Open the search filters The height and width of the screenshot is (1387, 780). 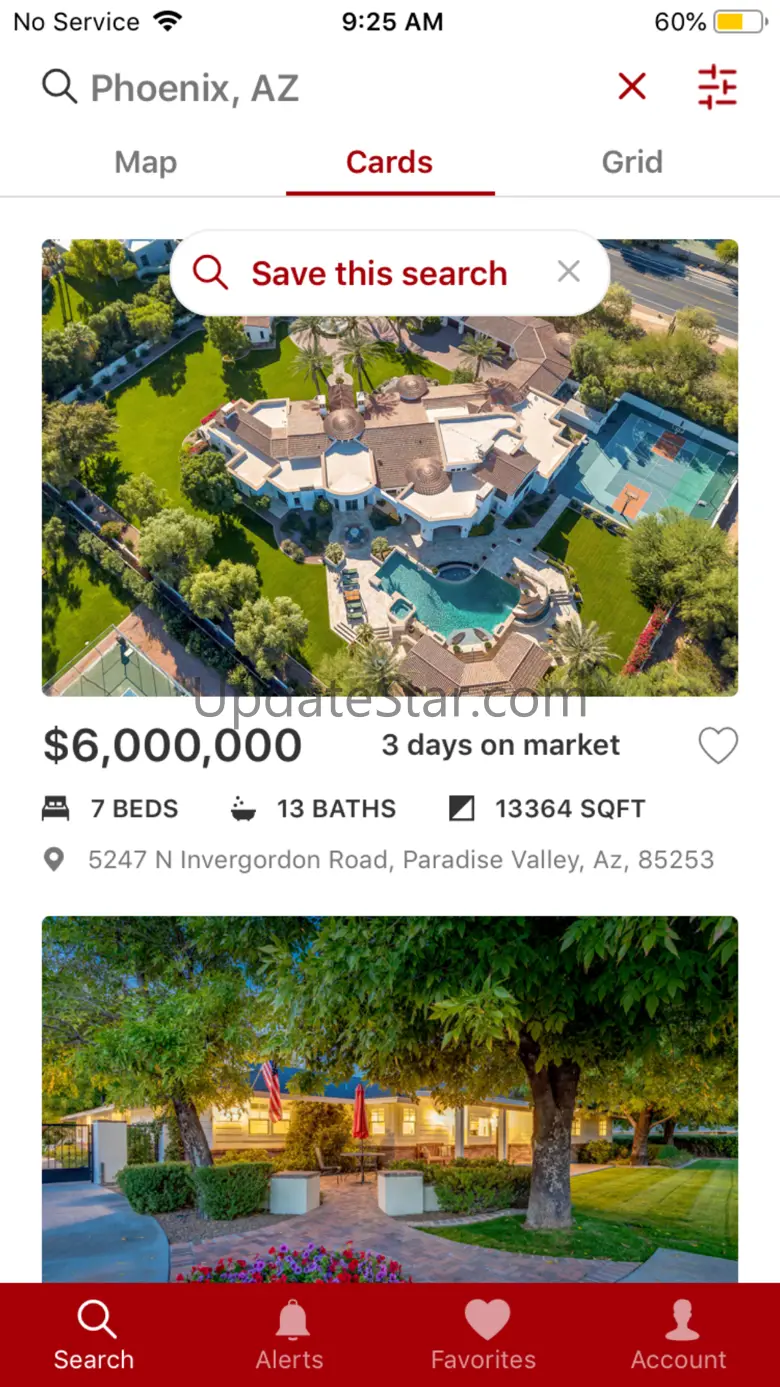717,87
